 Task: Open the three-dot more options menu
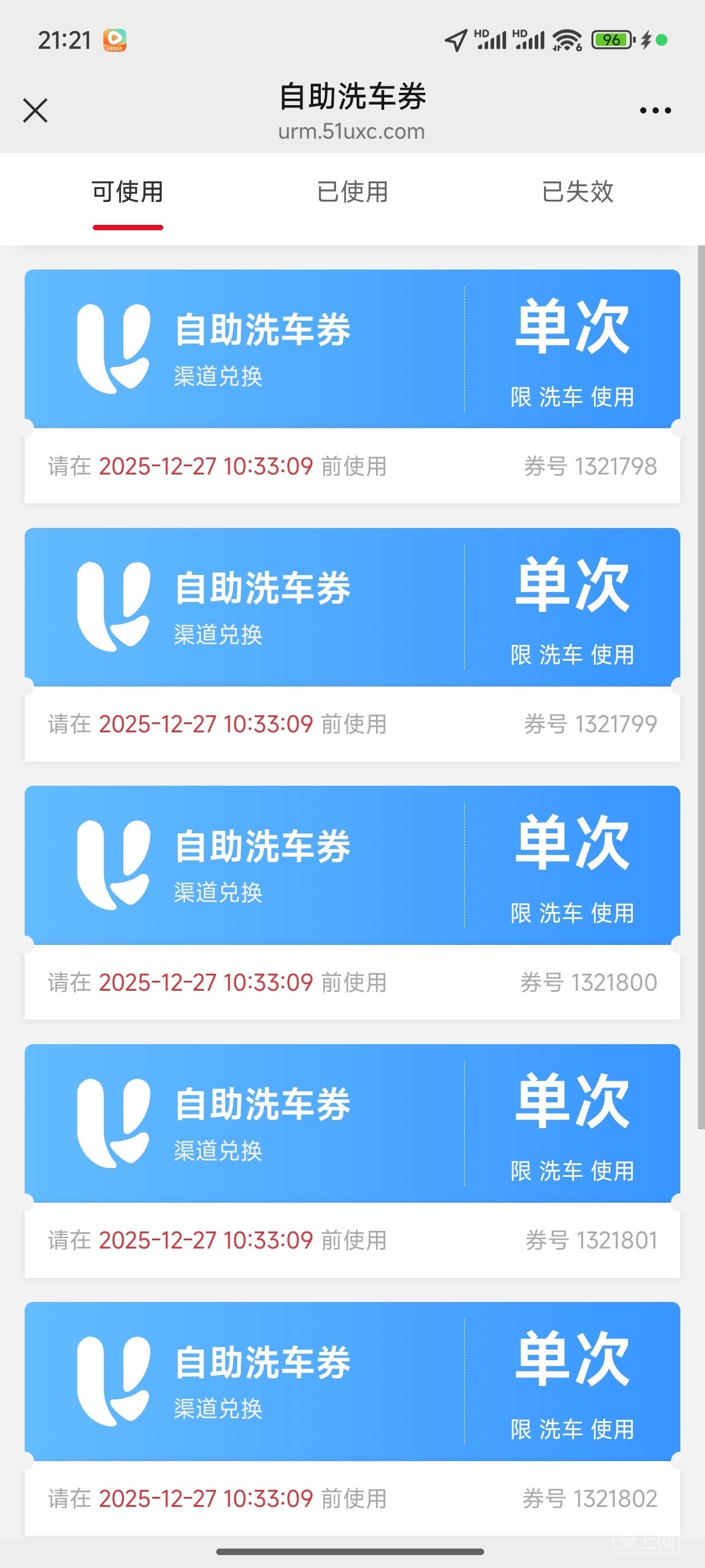click(655, 111)
